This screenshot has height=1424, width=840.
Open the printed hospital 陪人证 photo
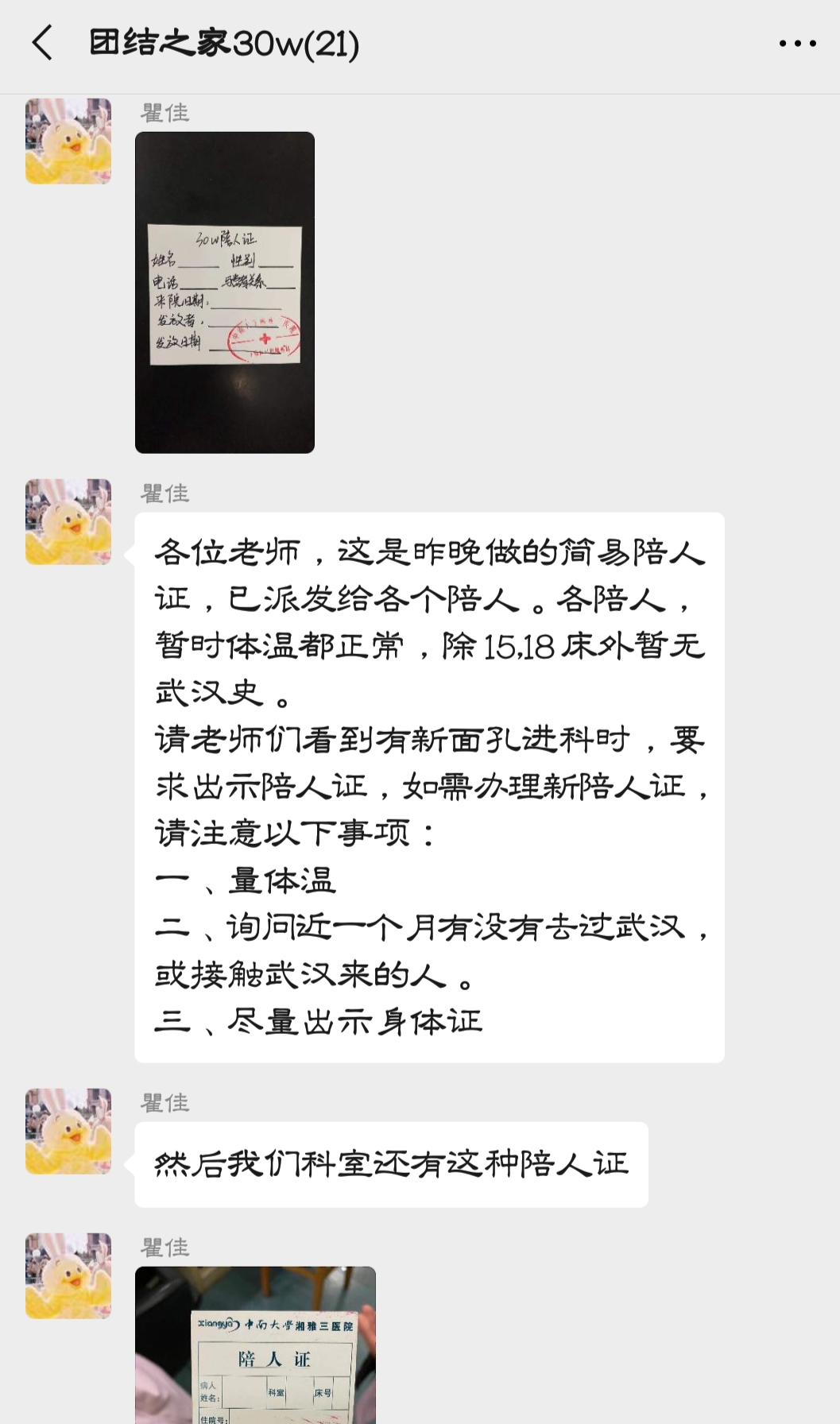click(x=255, y=1345)
